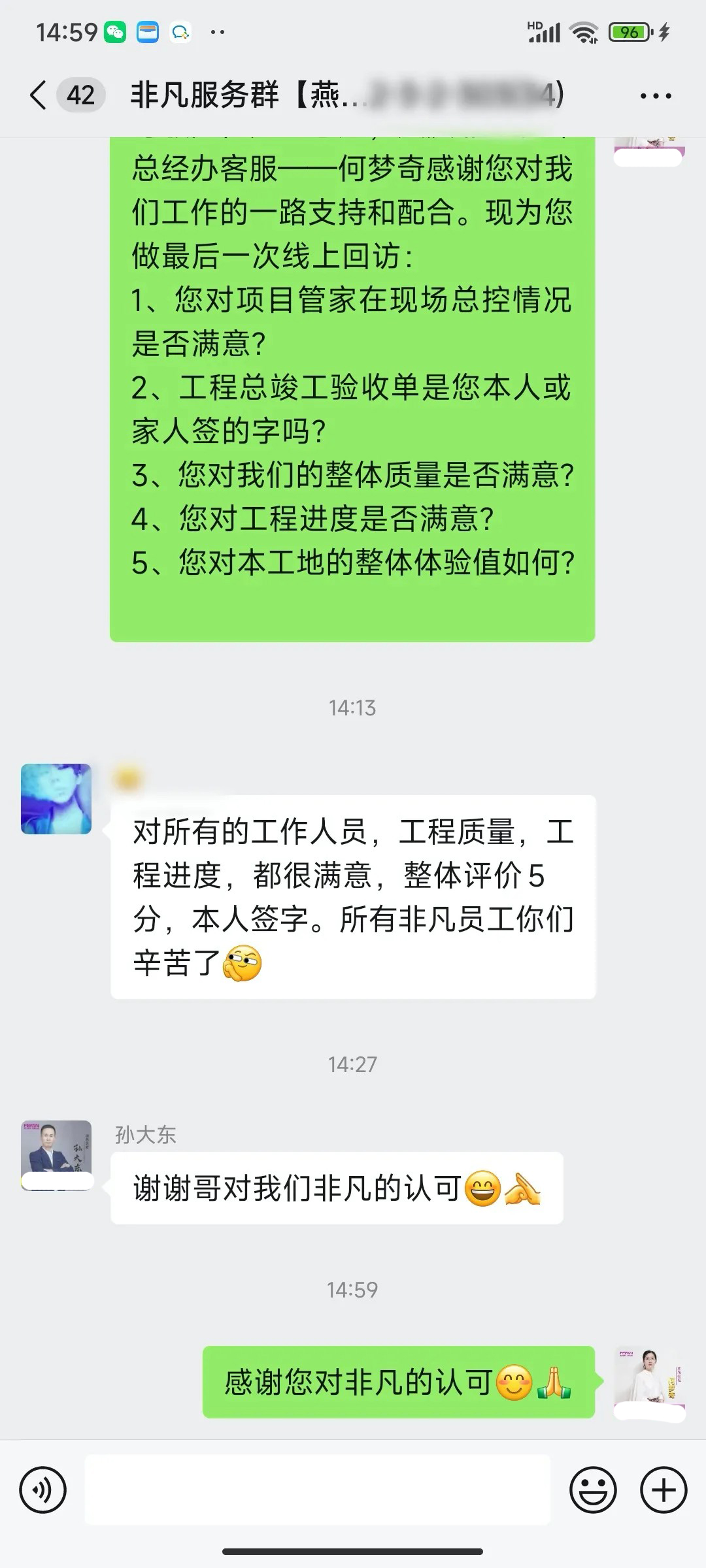Open the plus attachments menu
706x1568 pixels.
664,1490
